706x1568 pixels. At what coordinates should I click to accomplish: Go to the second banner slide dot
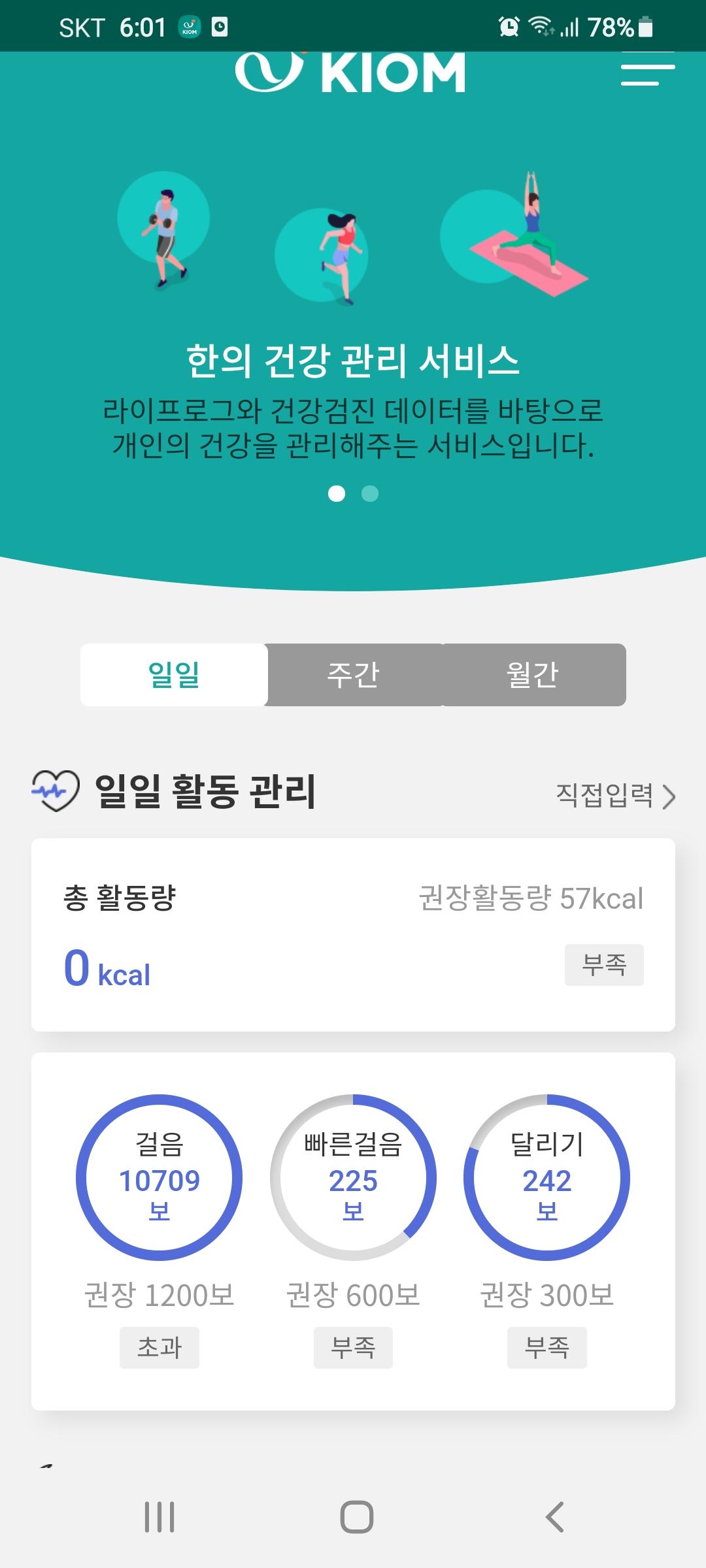370,493
